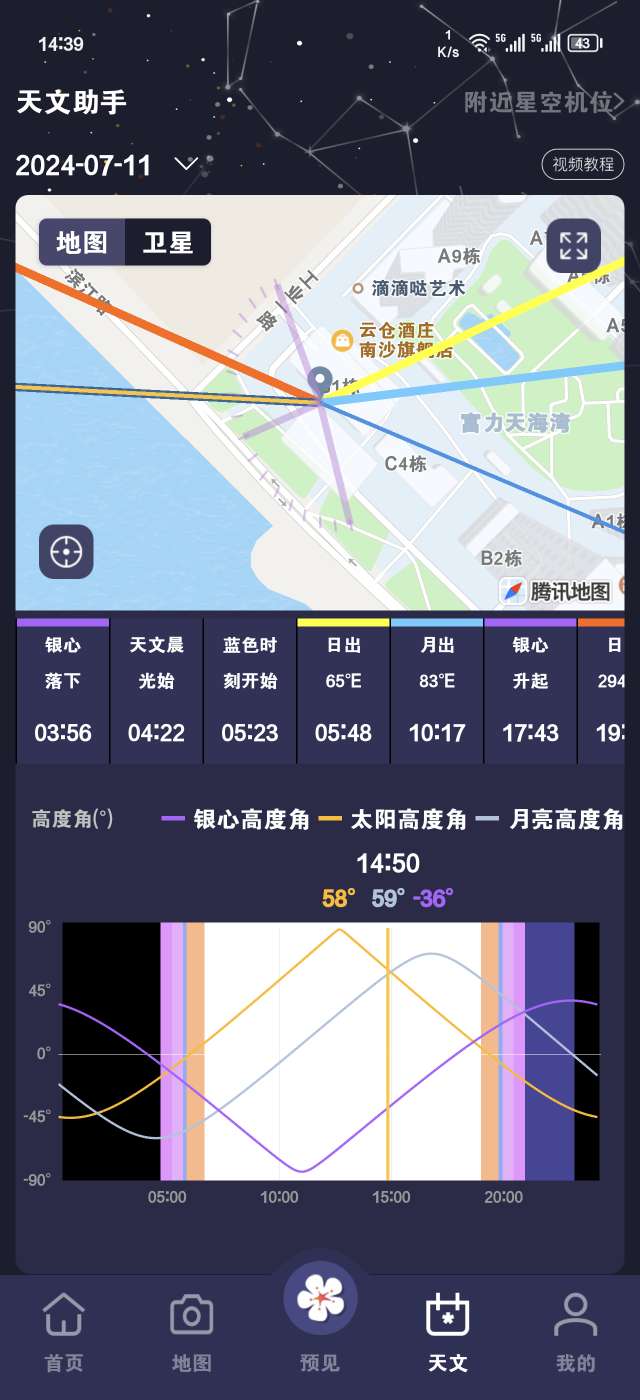Open the 附近星空机位 link
This screenshot has height=1400, width=640.
click(544, 102)
